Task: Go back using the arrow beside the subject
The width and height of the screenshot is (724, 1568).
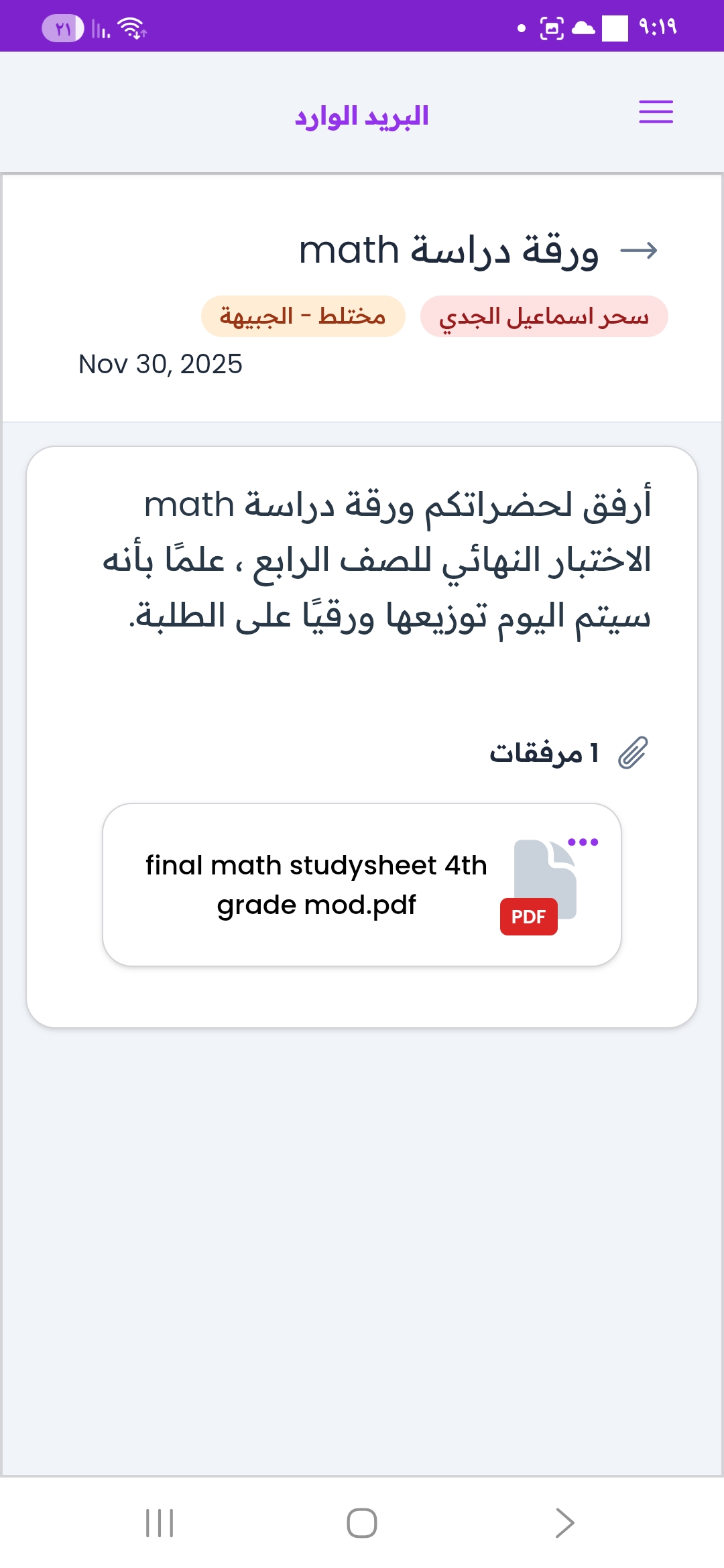Action: click(638, 251)
